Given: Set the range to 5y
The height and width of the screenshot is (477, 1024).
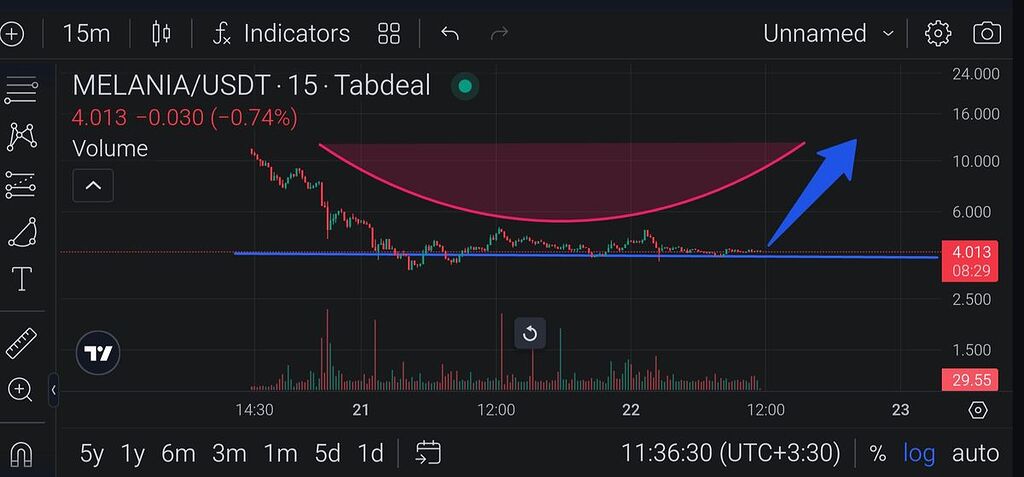Looking at the screenshot, I should pos(92,453).
